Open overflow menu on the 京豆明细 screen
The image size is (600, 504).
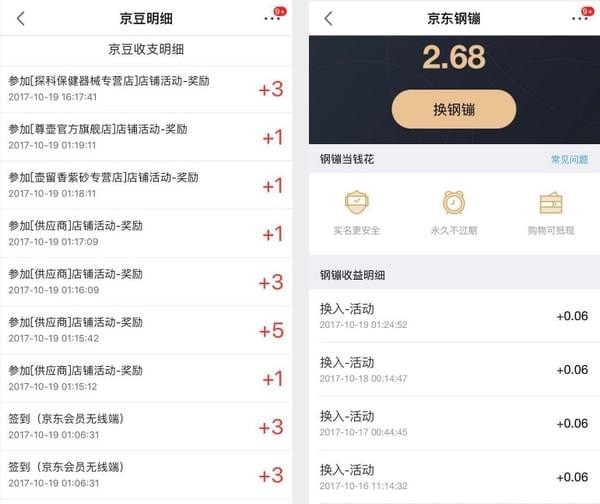272,19
